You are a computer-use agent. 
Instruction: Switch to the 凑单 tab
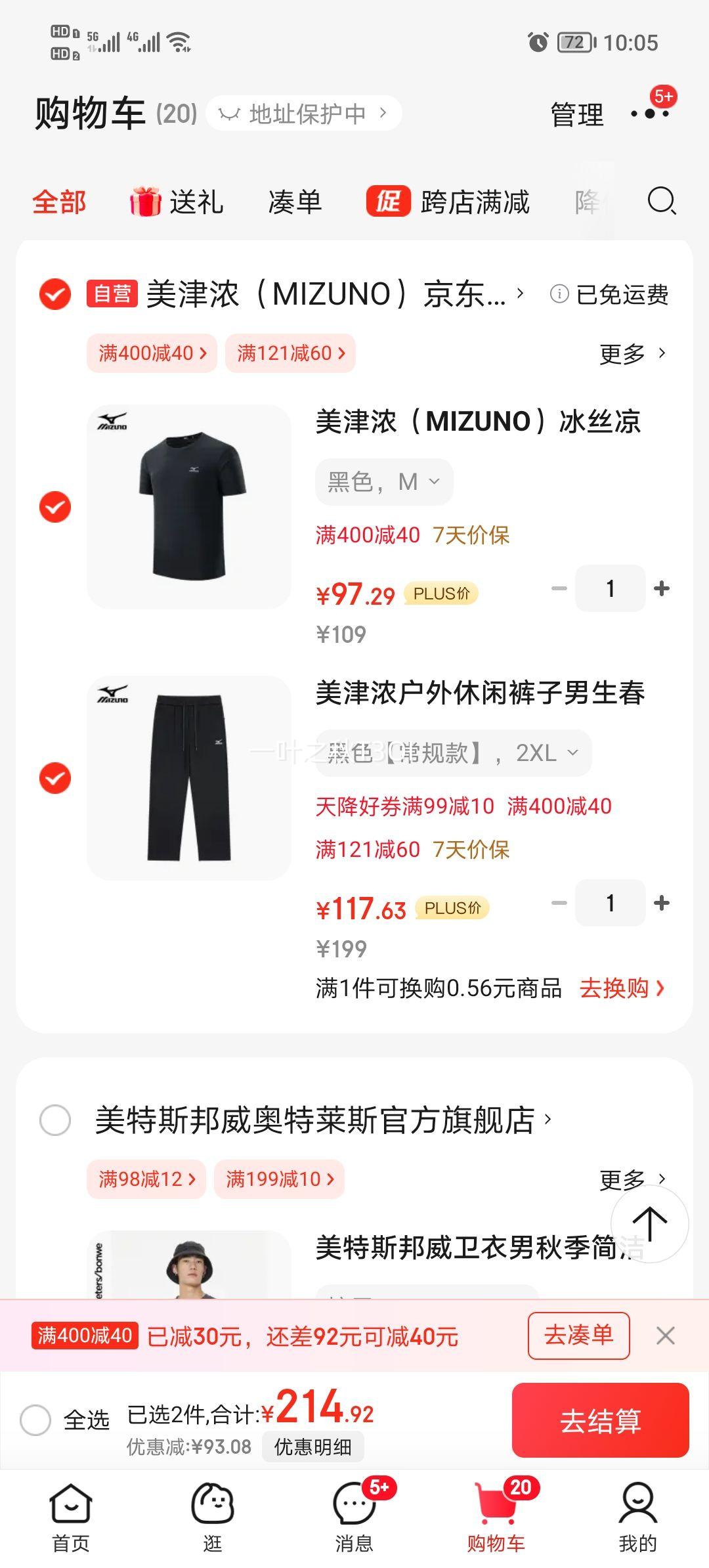293,202
